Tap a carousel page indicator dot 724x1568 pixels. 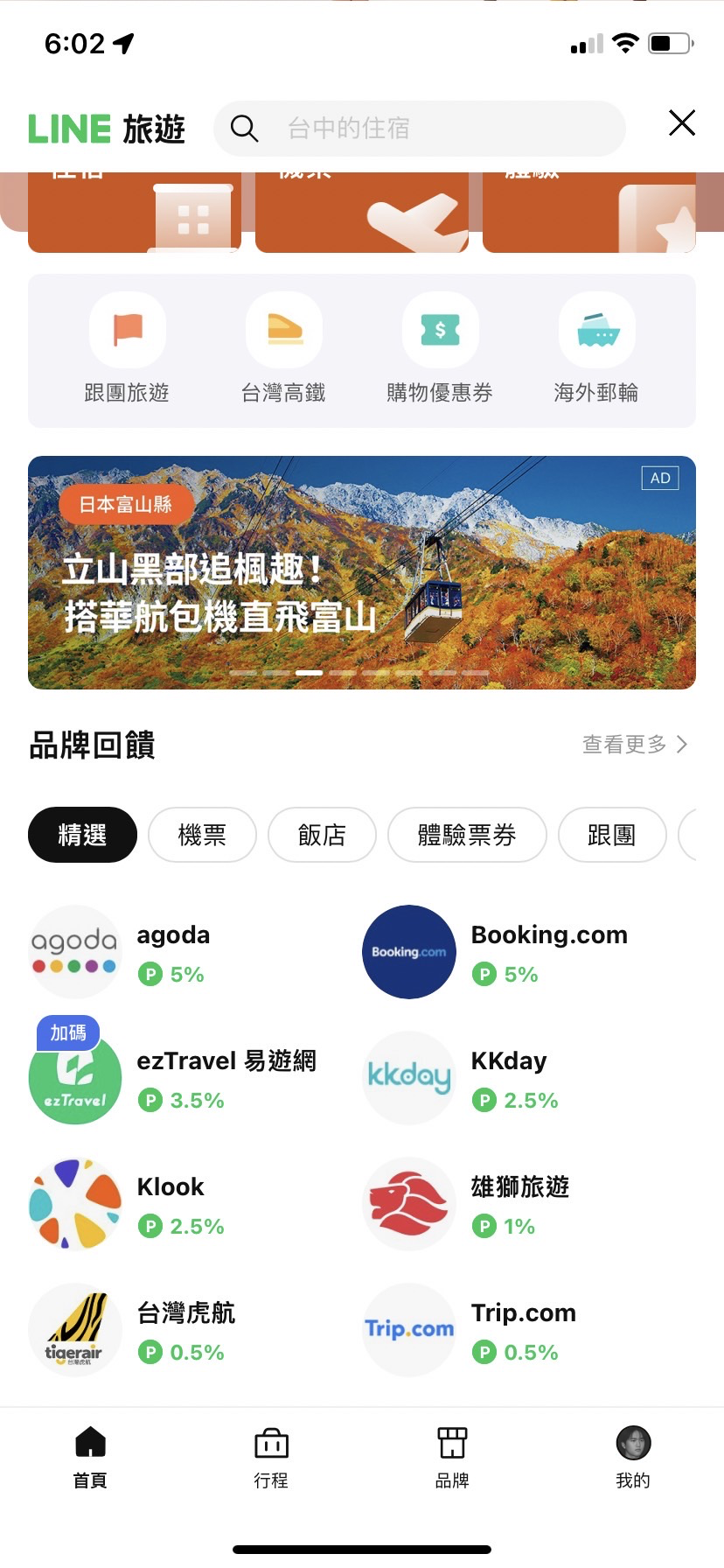[x=310, y=673]
